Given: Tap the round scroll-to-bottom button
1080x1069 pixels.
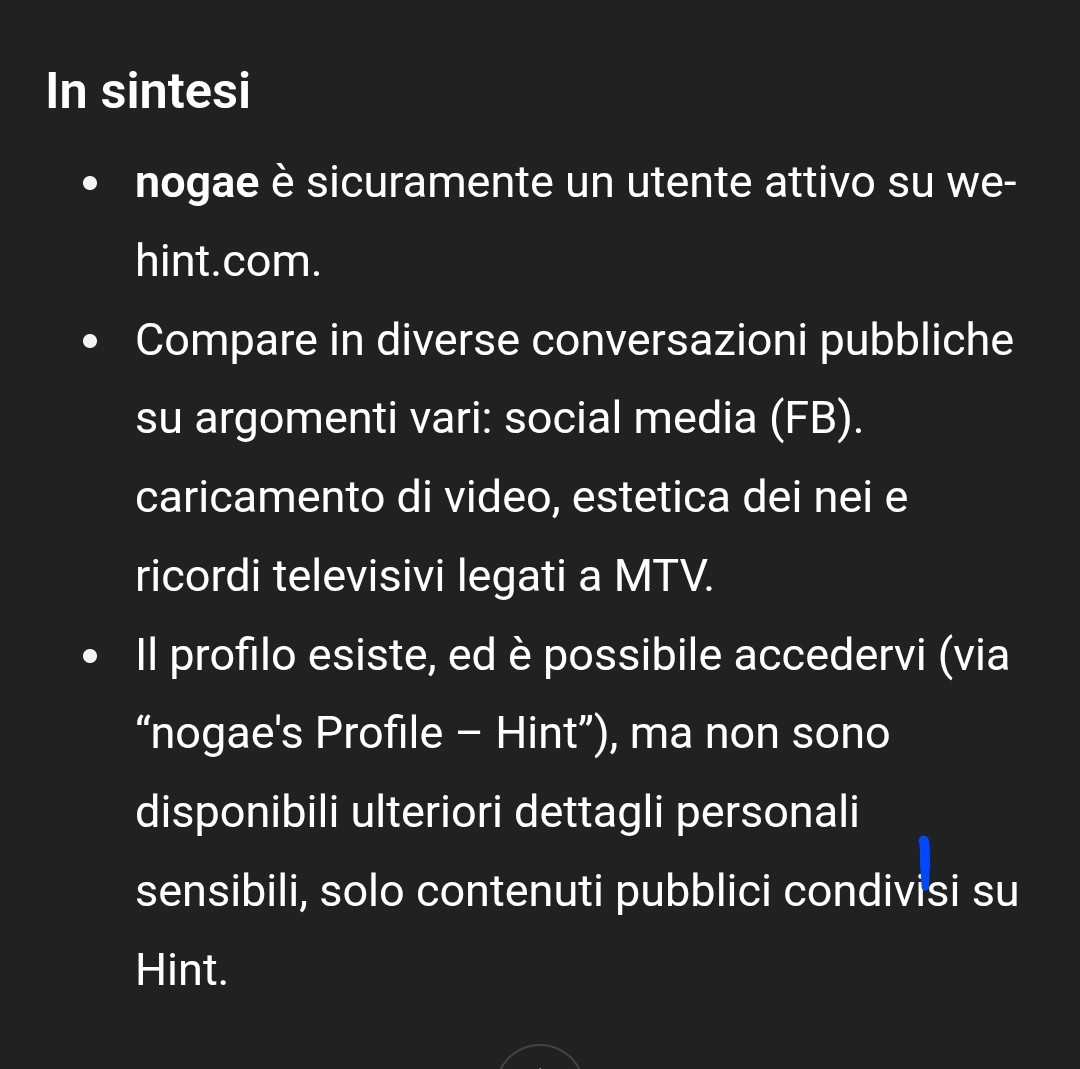Looking at the screenshot, I should 539,1058.
